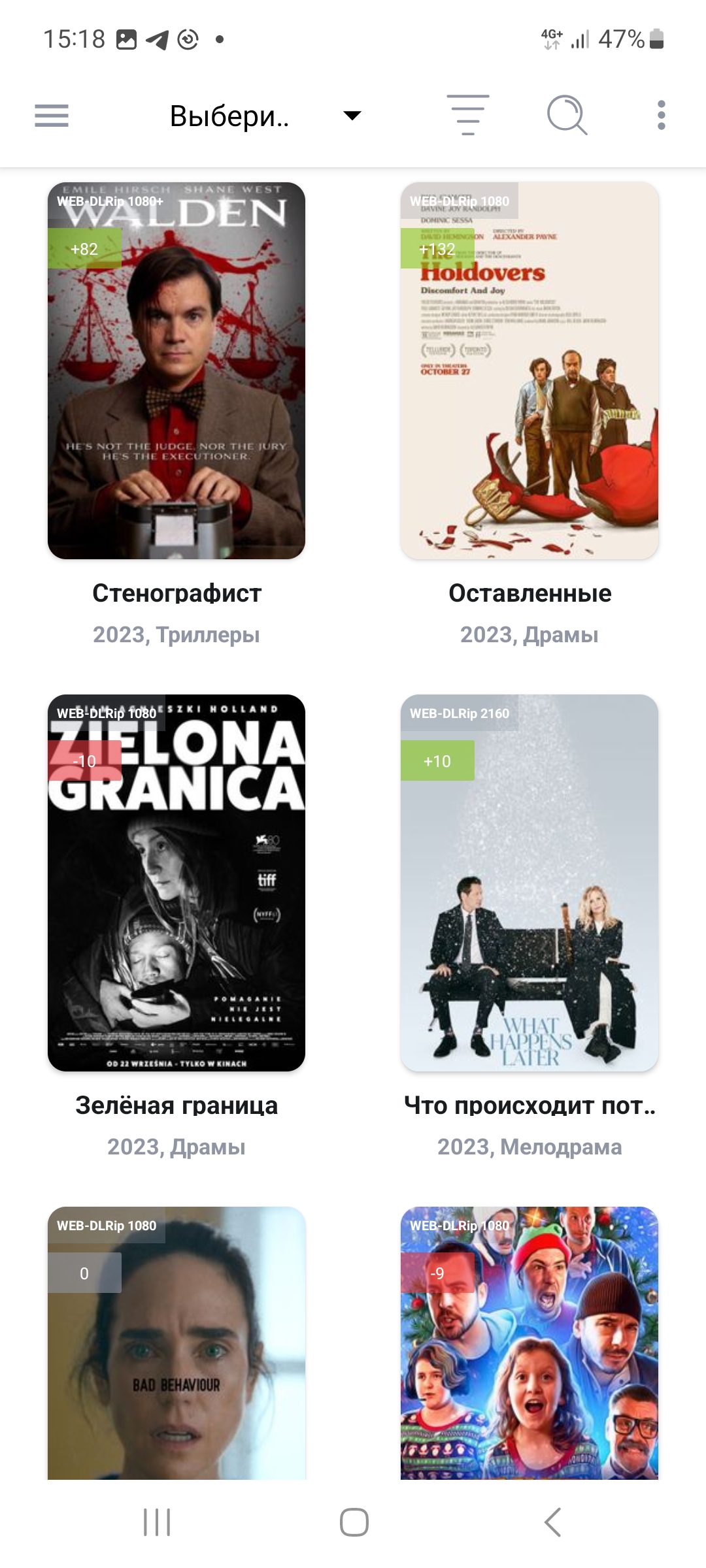Screen dimensions: 706x1568
Task: Open the movie Зелёная граница
Action: [176, 883]
